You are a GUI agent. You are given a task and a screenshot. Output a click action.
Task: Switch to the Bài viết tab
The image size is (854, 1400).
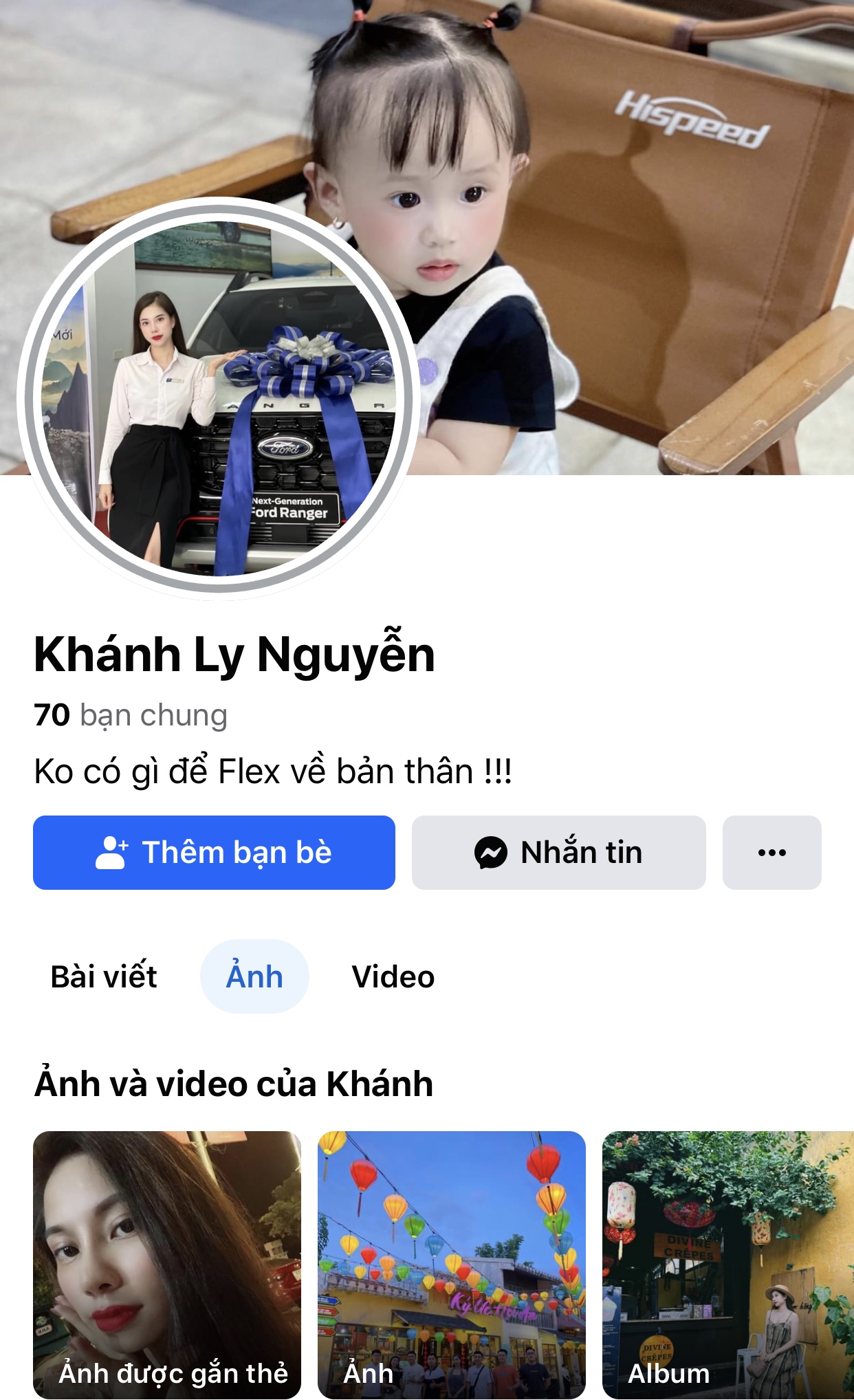104,976
